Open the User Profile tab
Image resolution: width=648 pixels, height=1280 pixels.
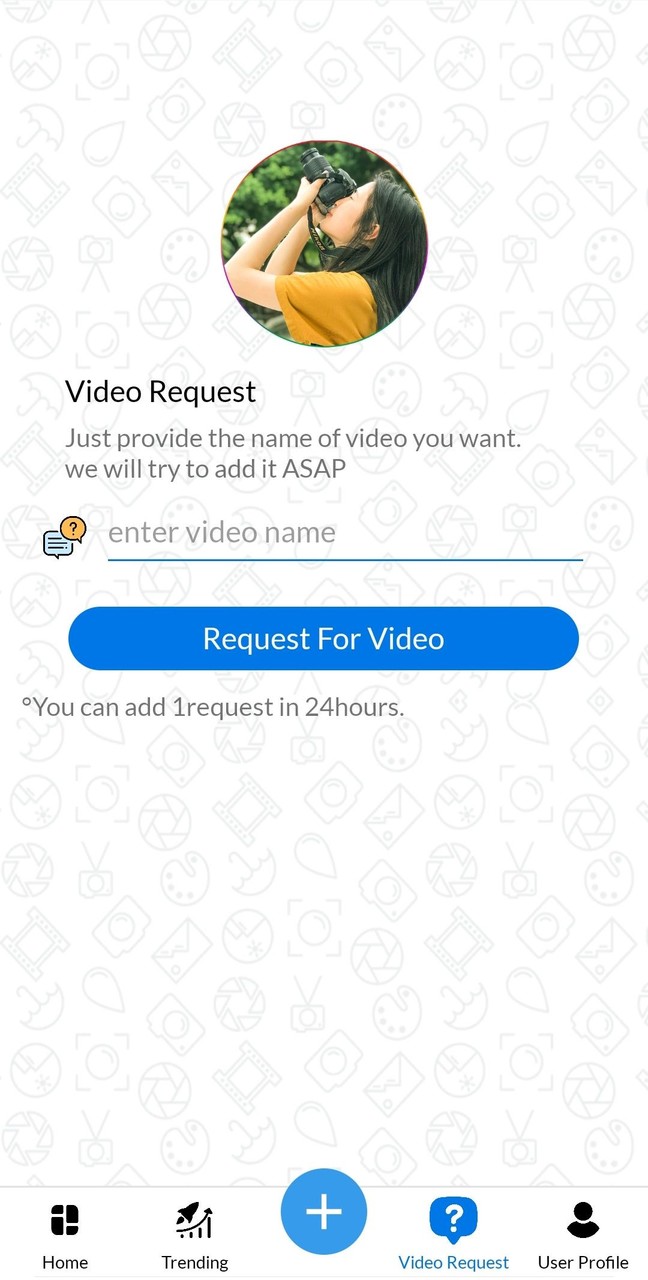[x=583, y=1236]
